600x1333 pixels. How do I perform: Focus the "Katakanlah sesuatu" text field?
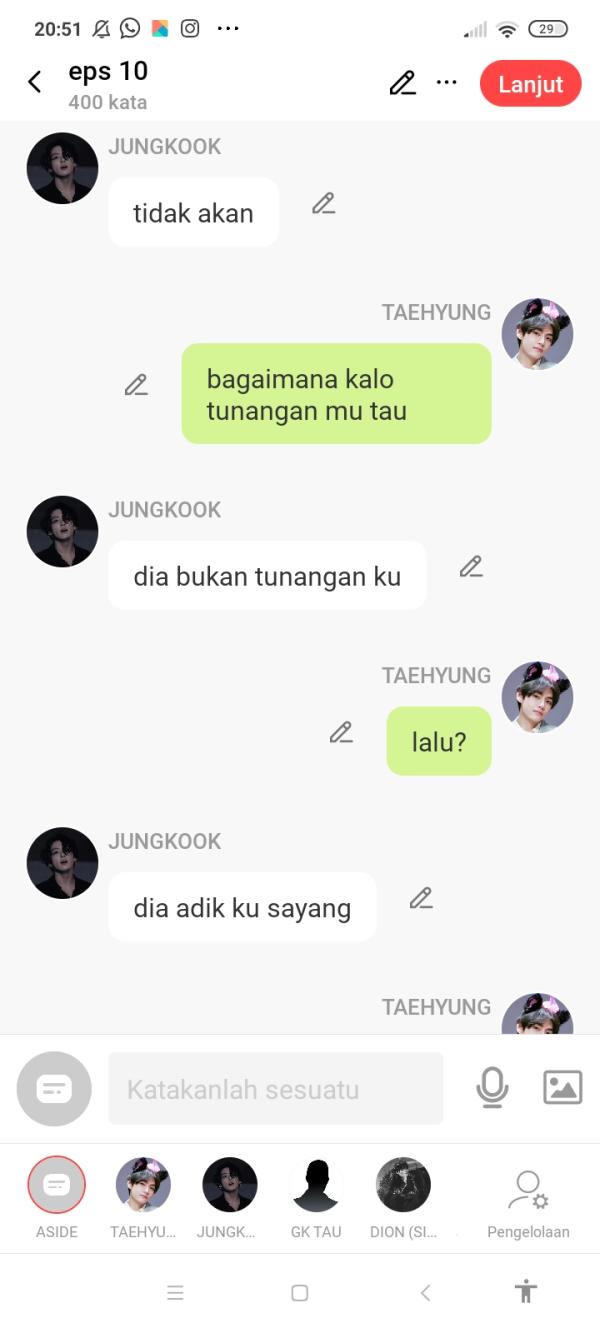click(275, 1089)
